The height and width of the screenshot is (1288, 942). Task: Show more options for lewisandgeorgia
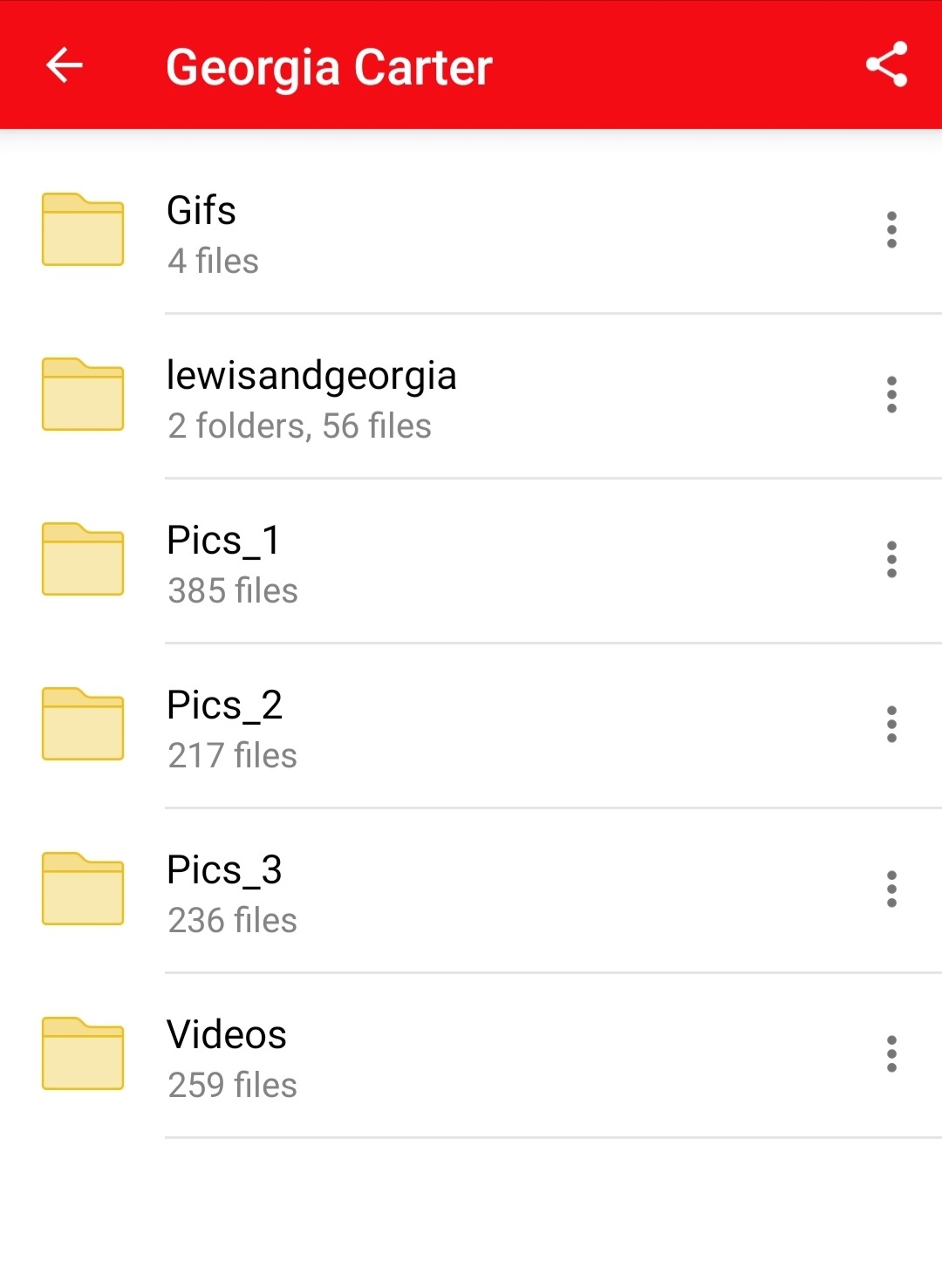891,395
